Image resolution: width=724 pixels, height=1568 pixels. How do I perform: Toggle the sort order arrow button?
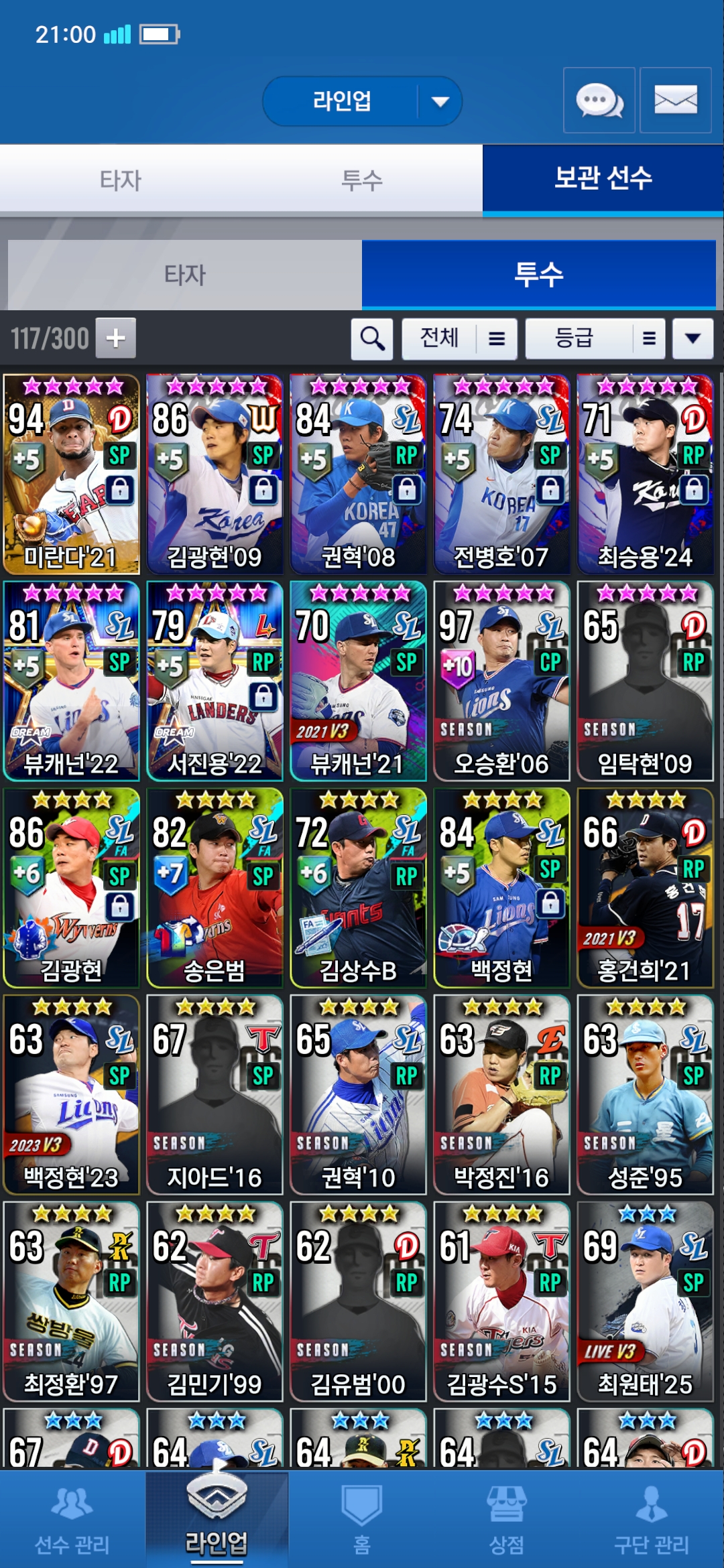click(692, 338)
